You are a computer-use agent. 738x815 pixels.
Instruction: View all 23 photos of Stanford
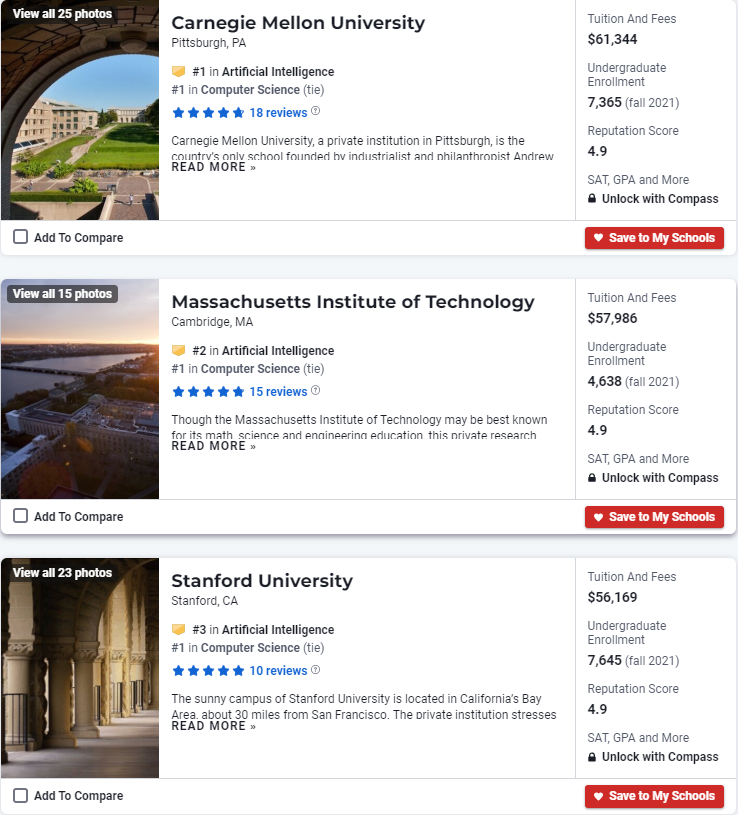62,573
